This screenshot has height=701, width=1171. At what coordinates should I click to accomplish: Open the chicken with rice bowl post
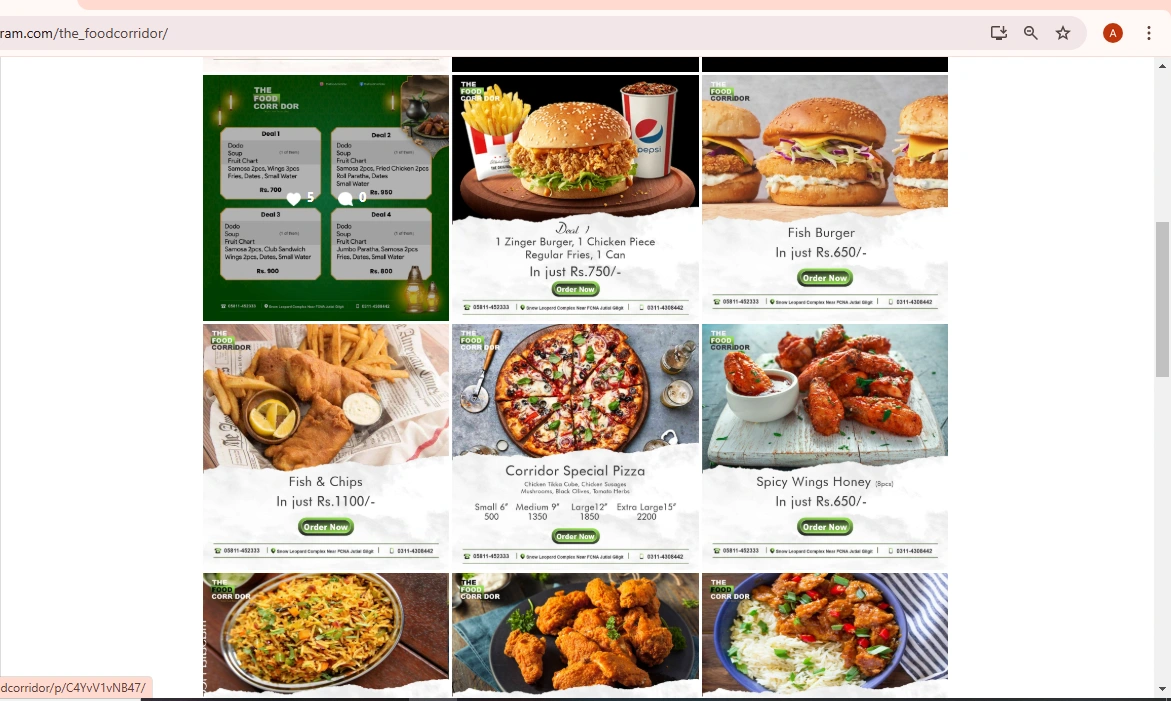click(824, 633)
